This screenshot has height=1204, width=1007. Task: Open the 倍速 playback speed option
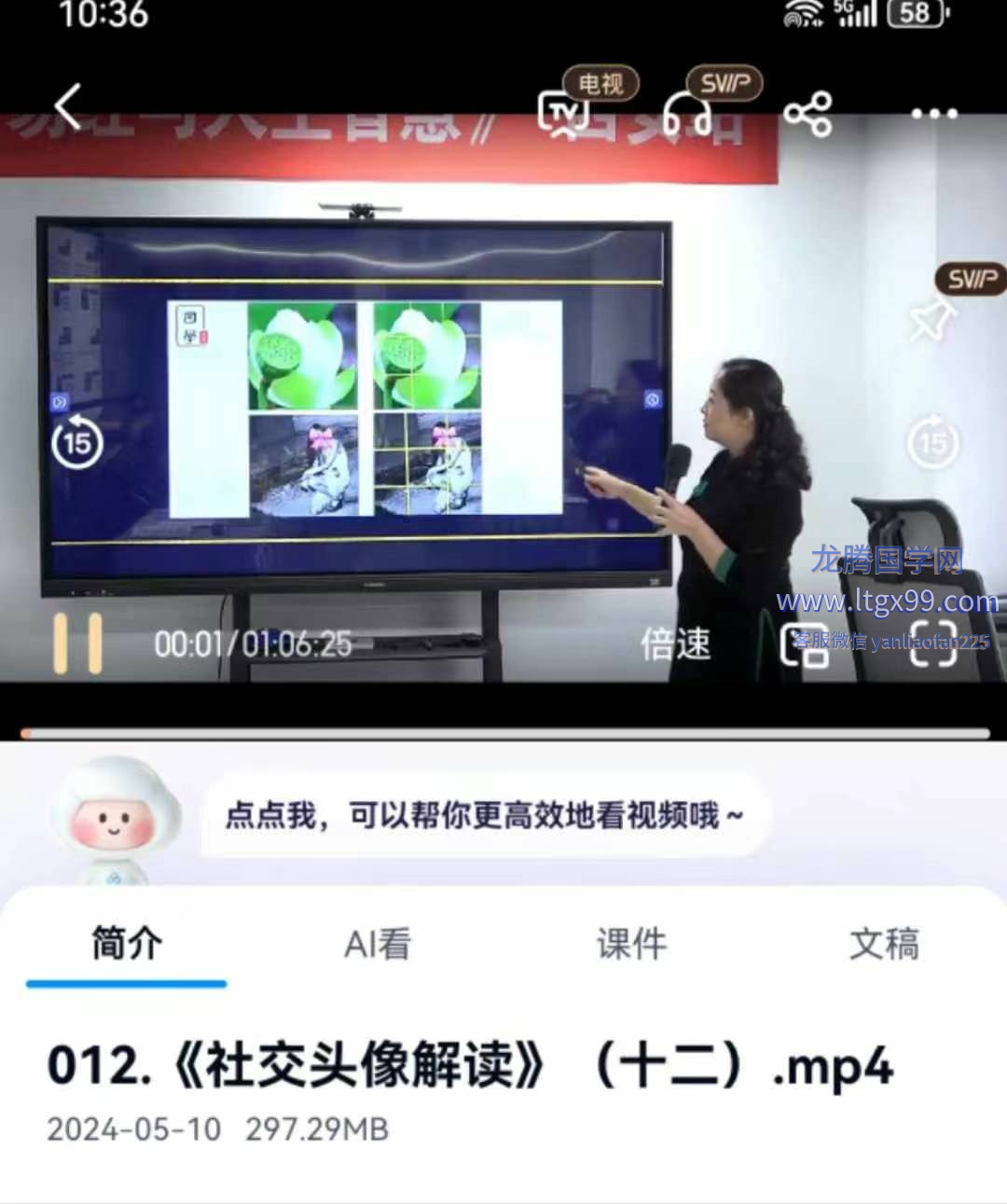click(675, 644)
